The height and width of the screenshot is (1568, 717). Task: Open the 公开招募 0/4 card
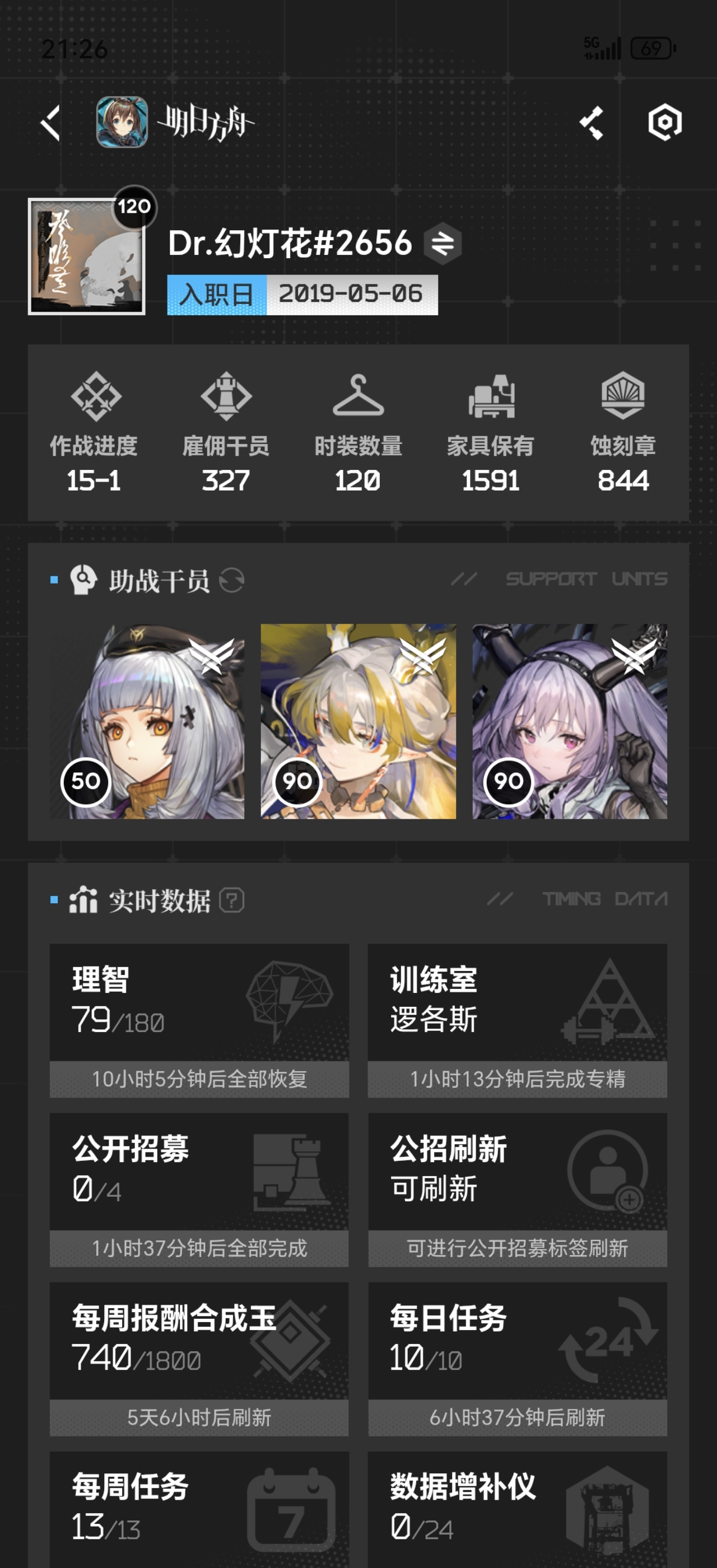[199, 1190]
